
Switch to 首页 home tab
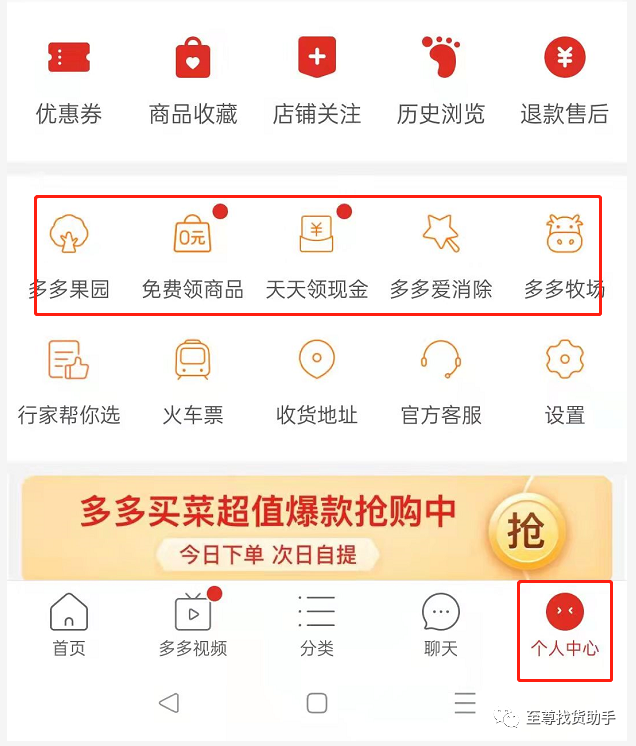pyautogui.click(x=69, y=625)
